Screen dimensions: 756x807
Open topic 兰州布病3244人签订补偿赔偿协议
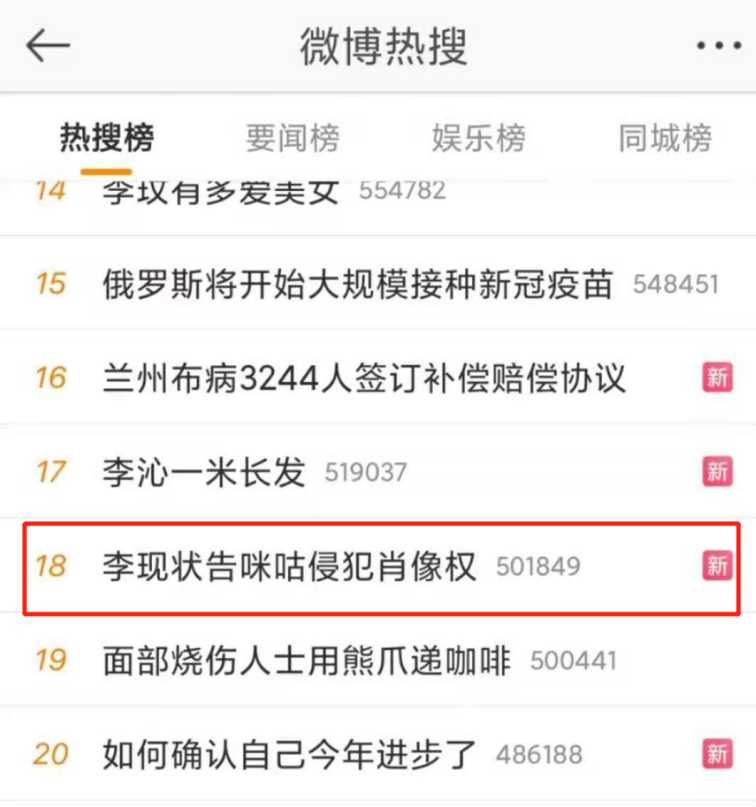click(364, 378)
